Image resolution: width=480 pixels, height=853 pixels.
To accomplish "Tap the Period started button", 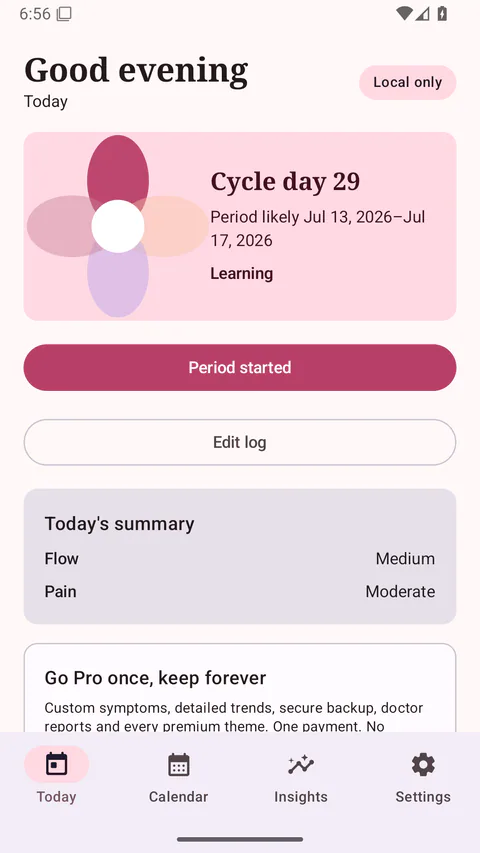I will click(239, 367).
